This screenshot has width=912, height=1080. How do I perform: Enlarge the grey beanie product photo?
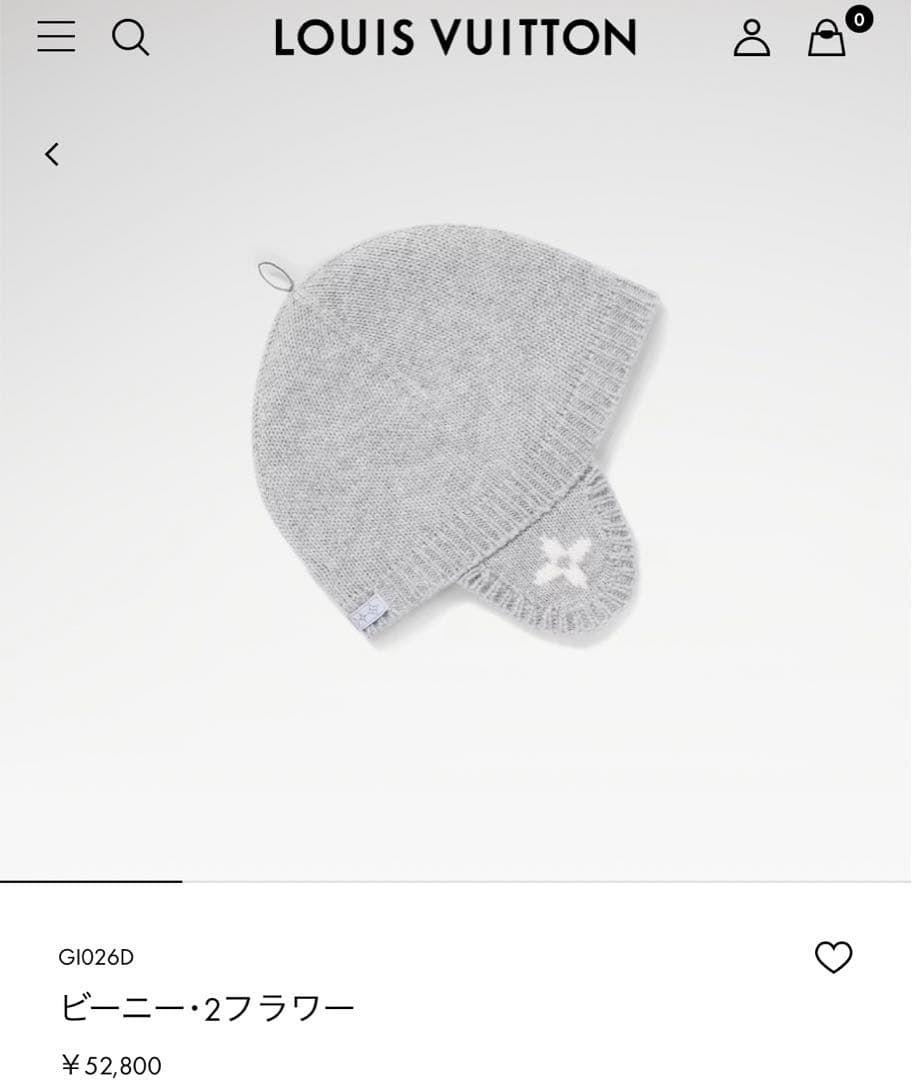(455, 435)
